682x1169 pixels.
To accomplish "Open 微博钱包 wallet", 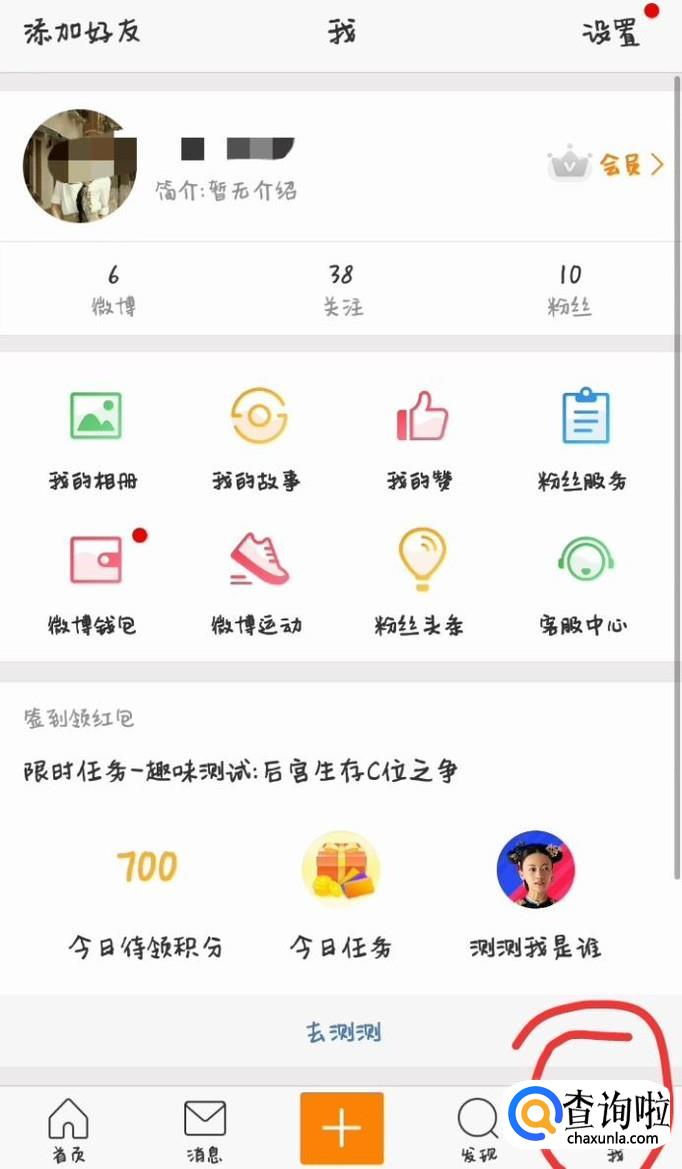I will pos(94,583).
